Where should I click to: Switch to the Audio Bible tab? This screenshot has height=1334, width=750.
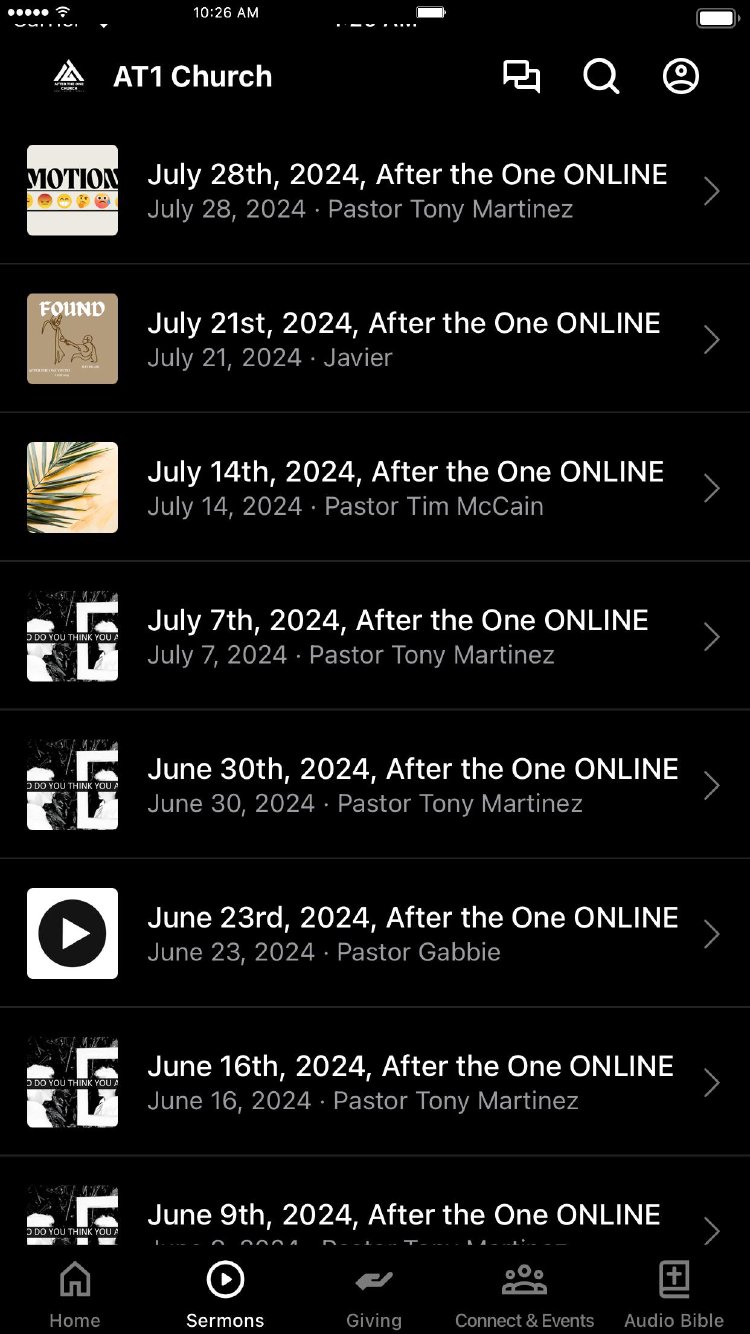[674, 1295]
